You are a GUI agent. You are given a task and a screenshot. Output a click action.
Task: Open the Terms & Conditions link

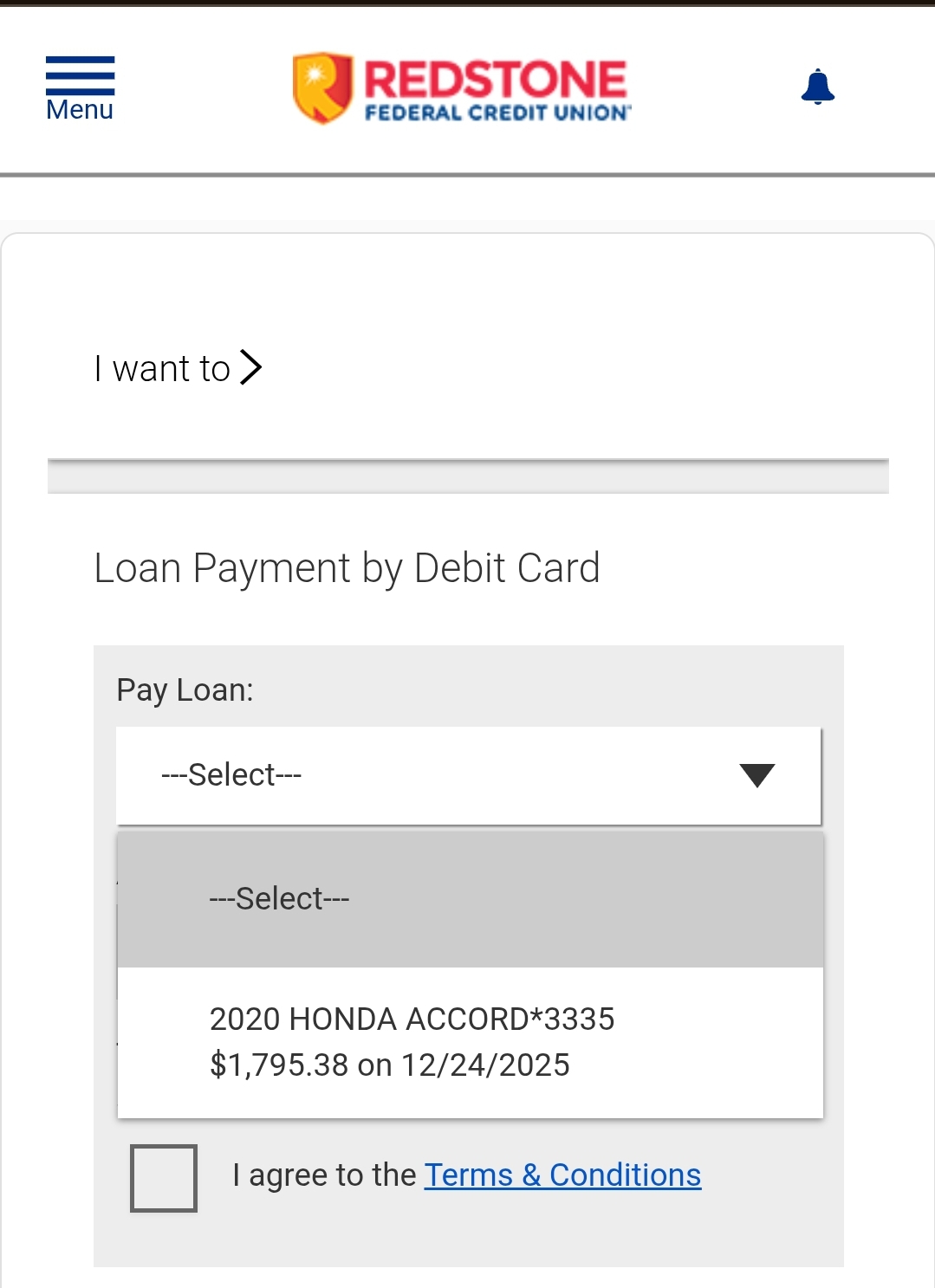(562, 1175)
